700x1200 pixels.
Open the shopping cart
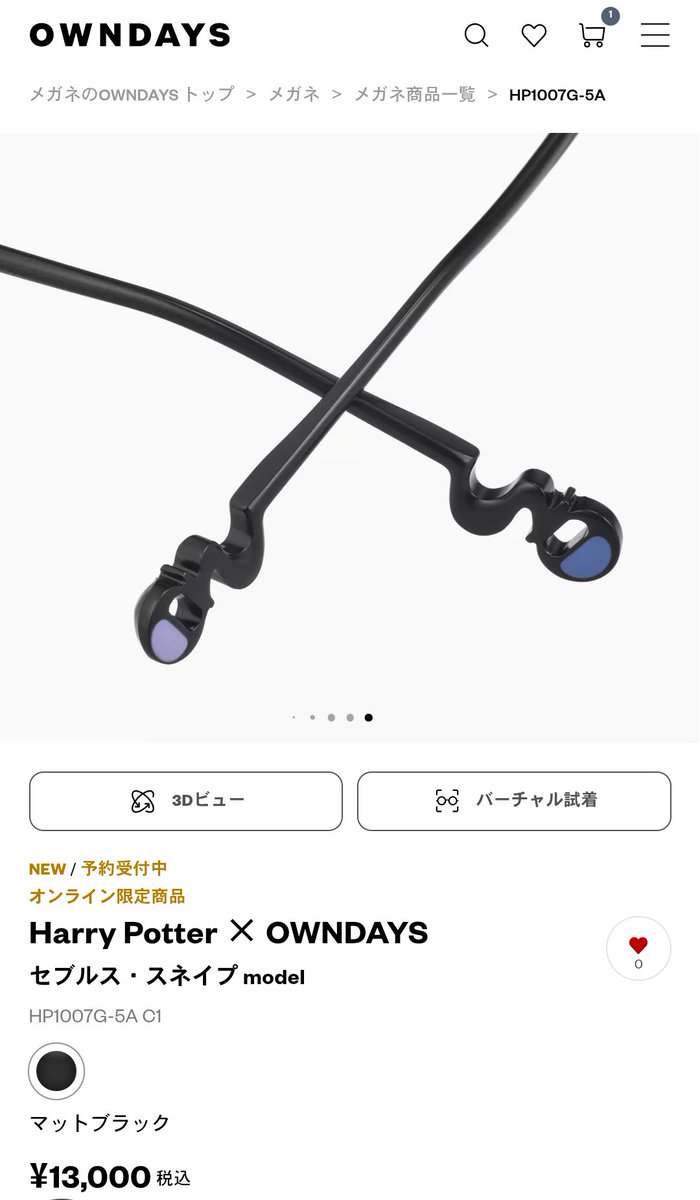click(594, 33)
